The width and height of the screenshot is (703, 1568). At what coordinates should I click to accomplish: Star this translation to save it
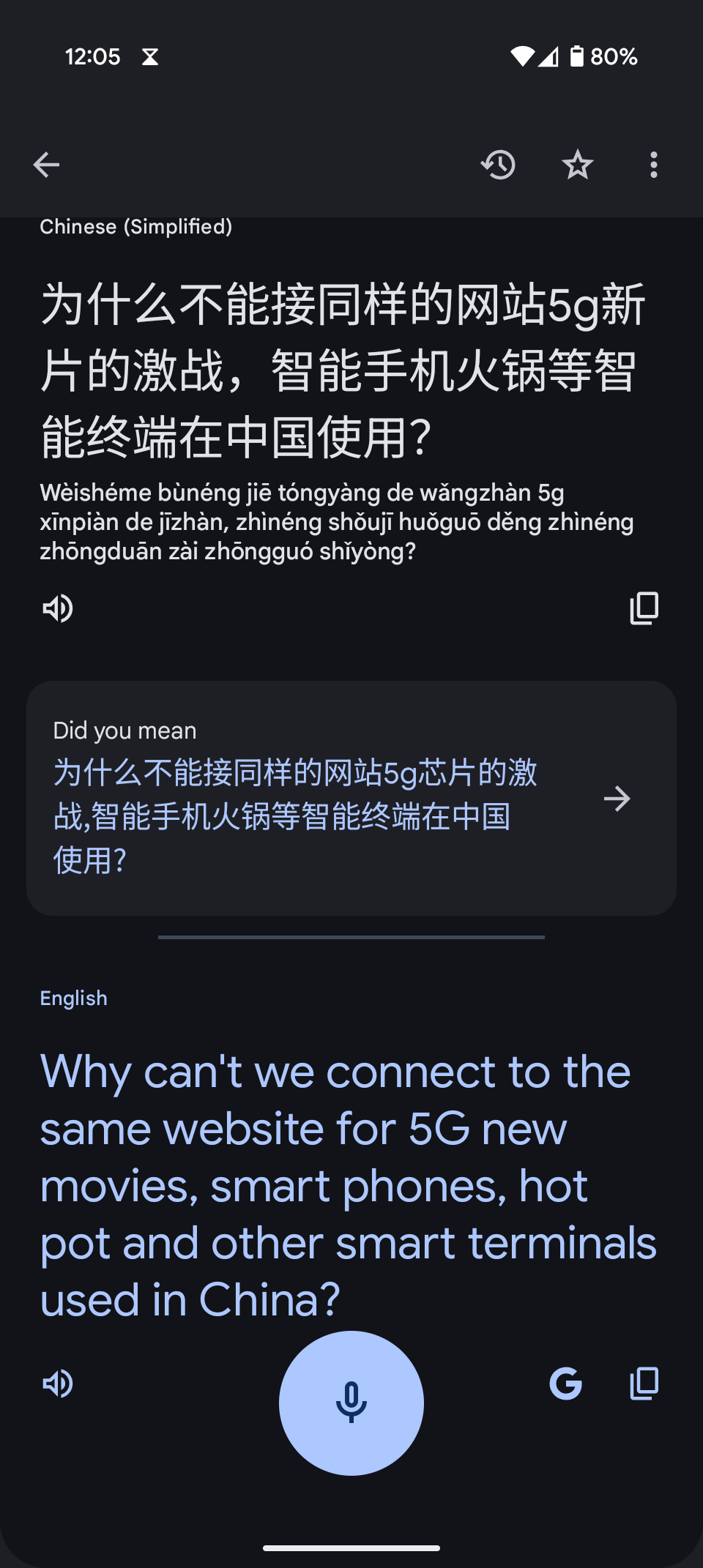pos(577,165)
